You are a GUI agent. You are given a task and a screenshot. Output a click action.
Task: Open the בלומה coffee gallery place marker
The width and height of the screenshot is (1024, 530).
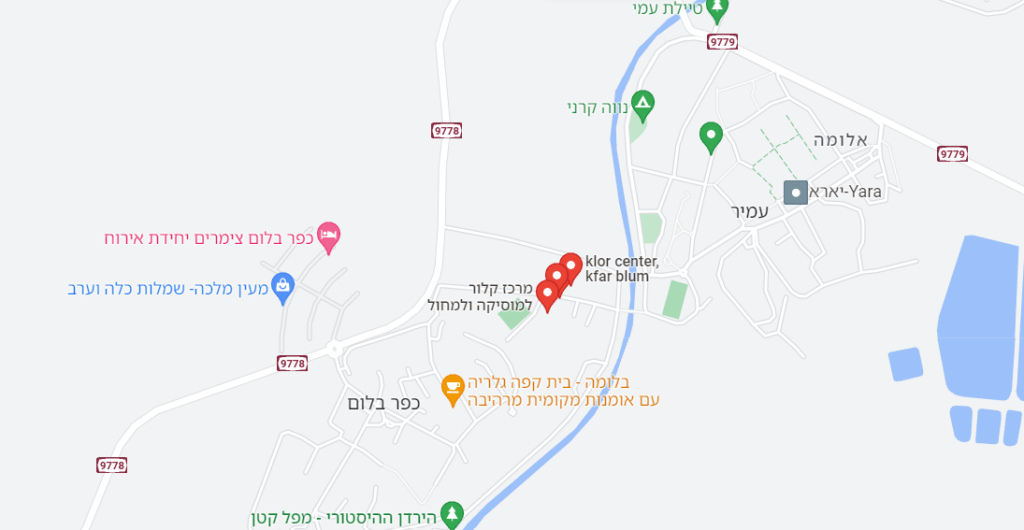(452, 387)
